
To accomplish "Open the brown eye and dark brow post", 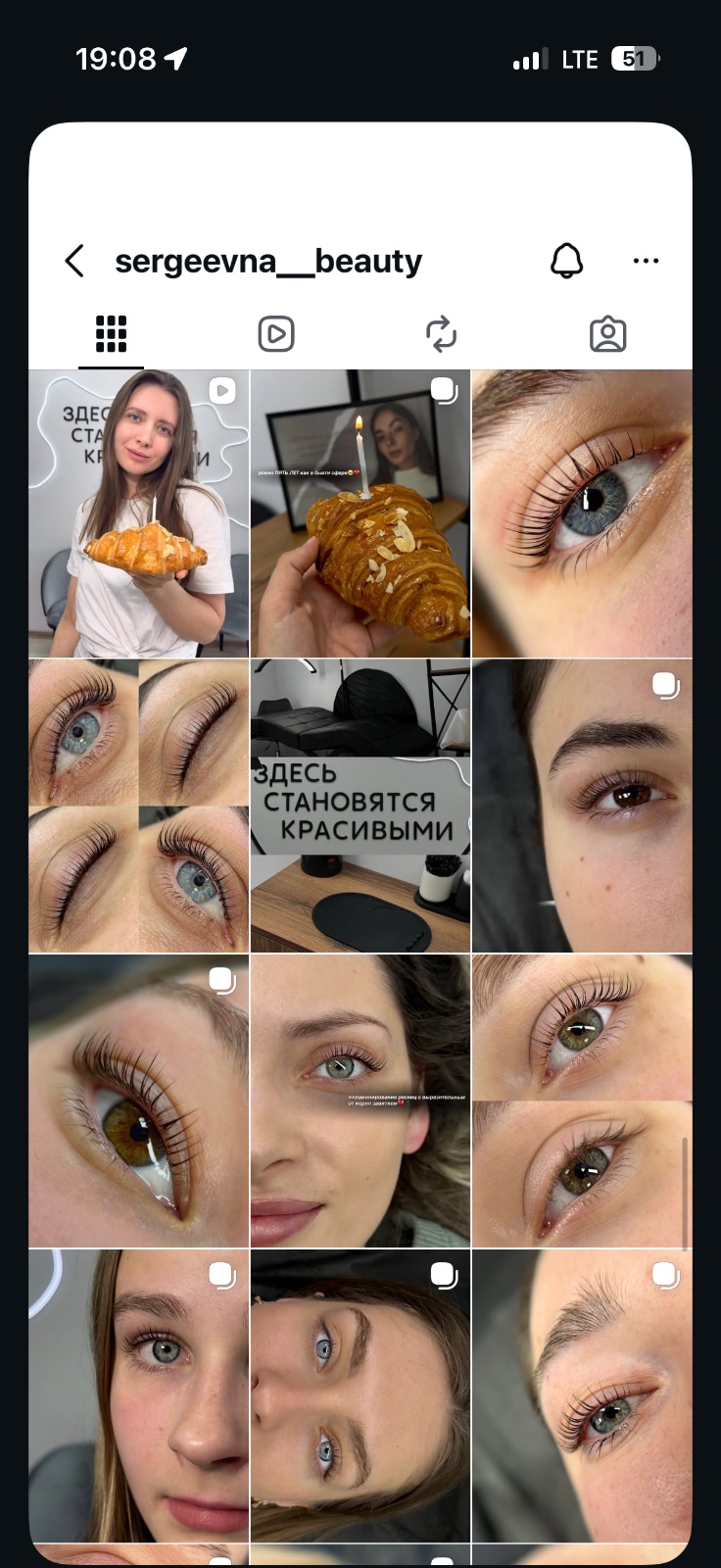I will point(582,806).
